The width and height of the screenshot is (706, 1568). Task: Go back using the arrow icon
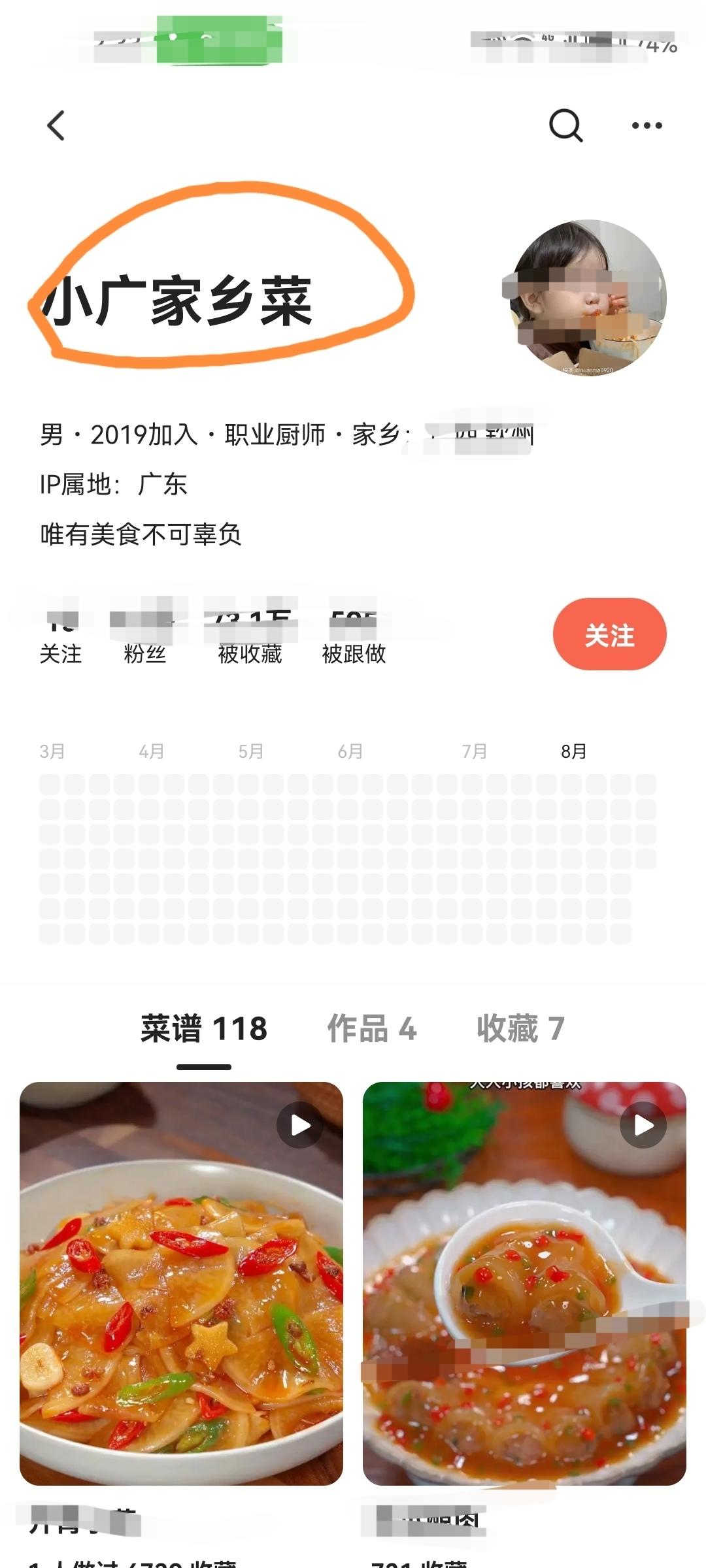click(x=56, y=125)
